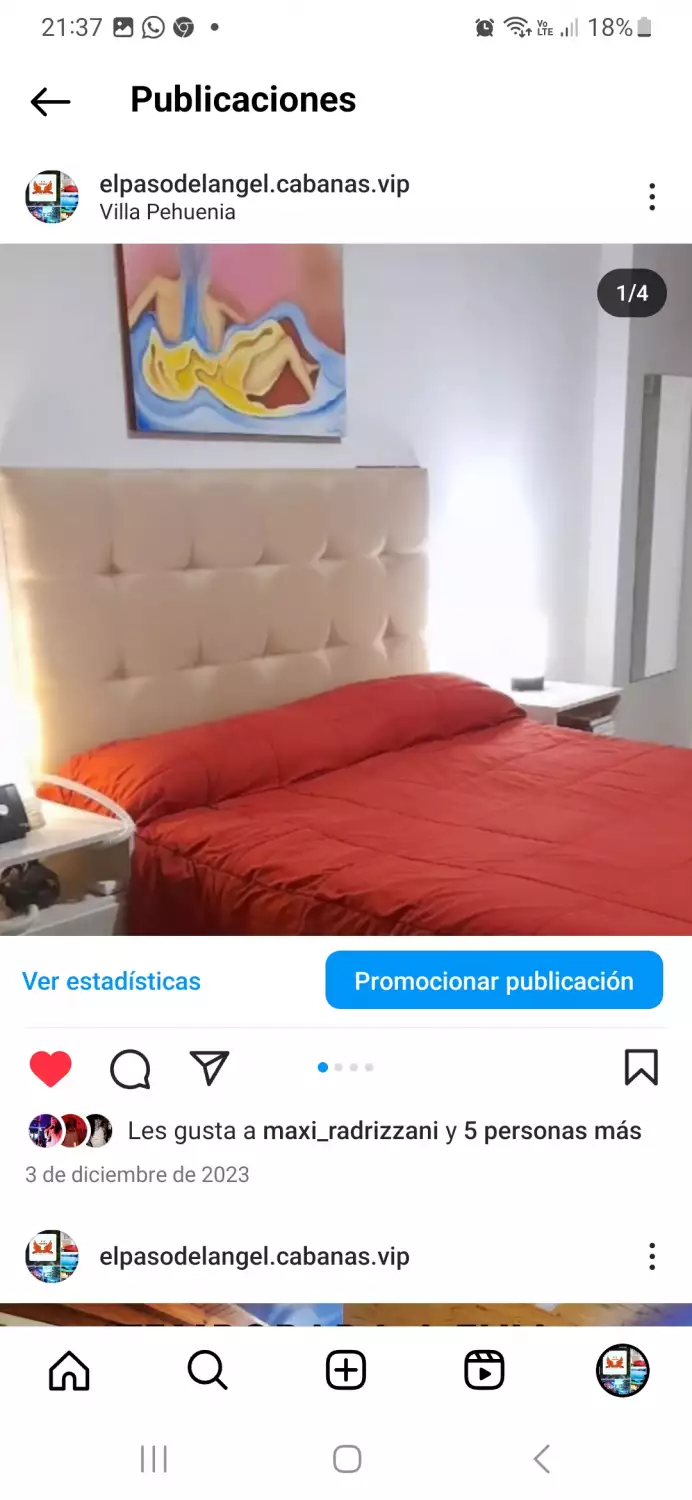Open the Villa Pehuenia location link

[x=167, y=212]
